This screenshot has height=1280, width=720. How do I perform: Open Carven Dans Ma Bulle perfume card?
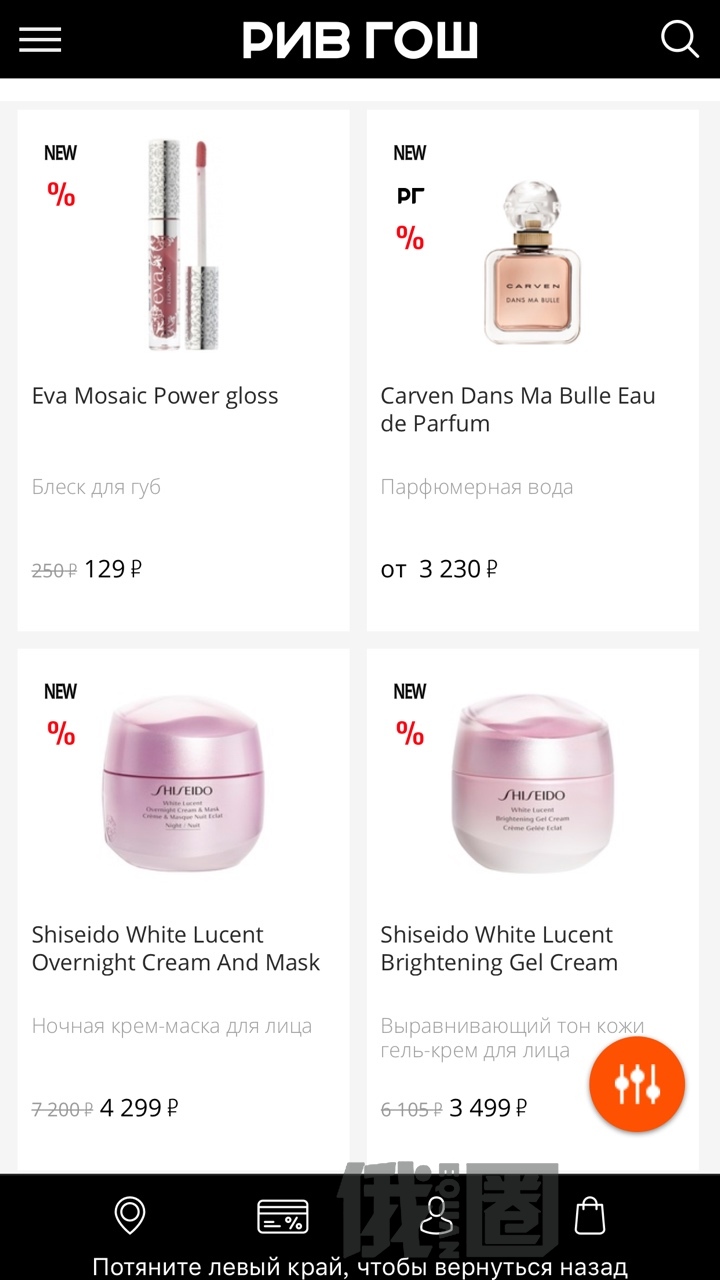[x=532, y=370]
